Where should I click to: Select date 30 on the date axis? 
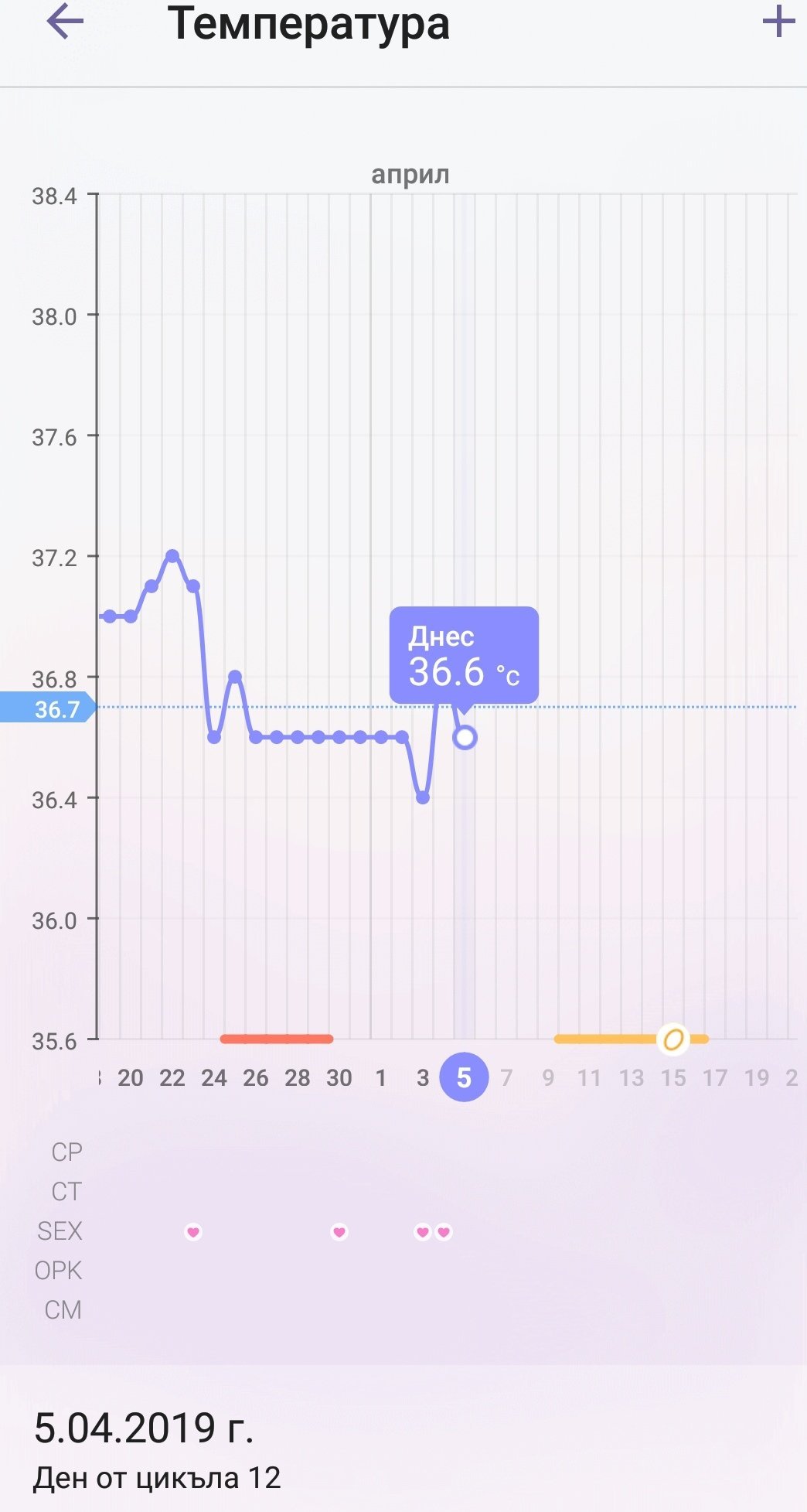click(339, 1078)
